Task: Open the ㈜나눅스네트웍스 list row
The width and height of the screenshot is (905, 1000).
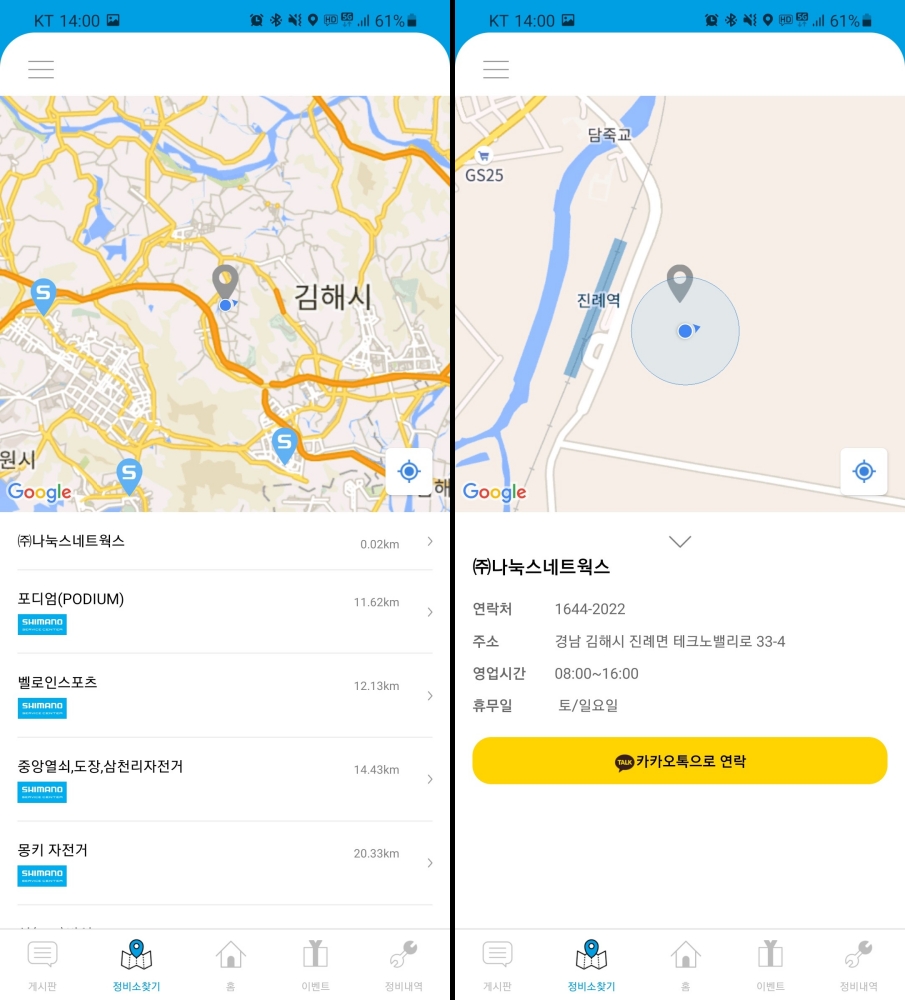Action: pyautogui.click(x=225, y=542)
